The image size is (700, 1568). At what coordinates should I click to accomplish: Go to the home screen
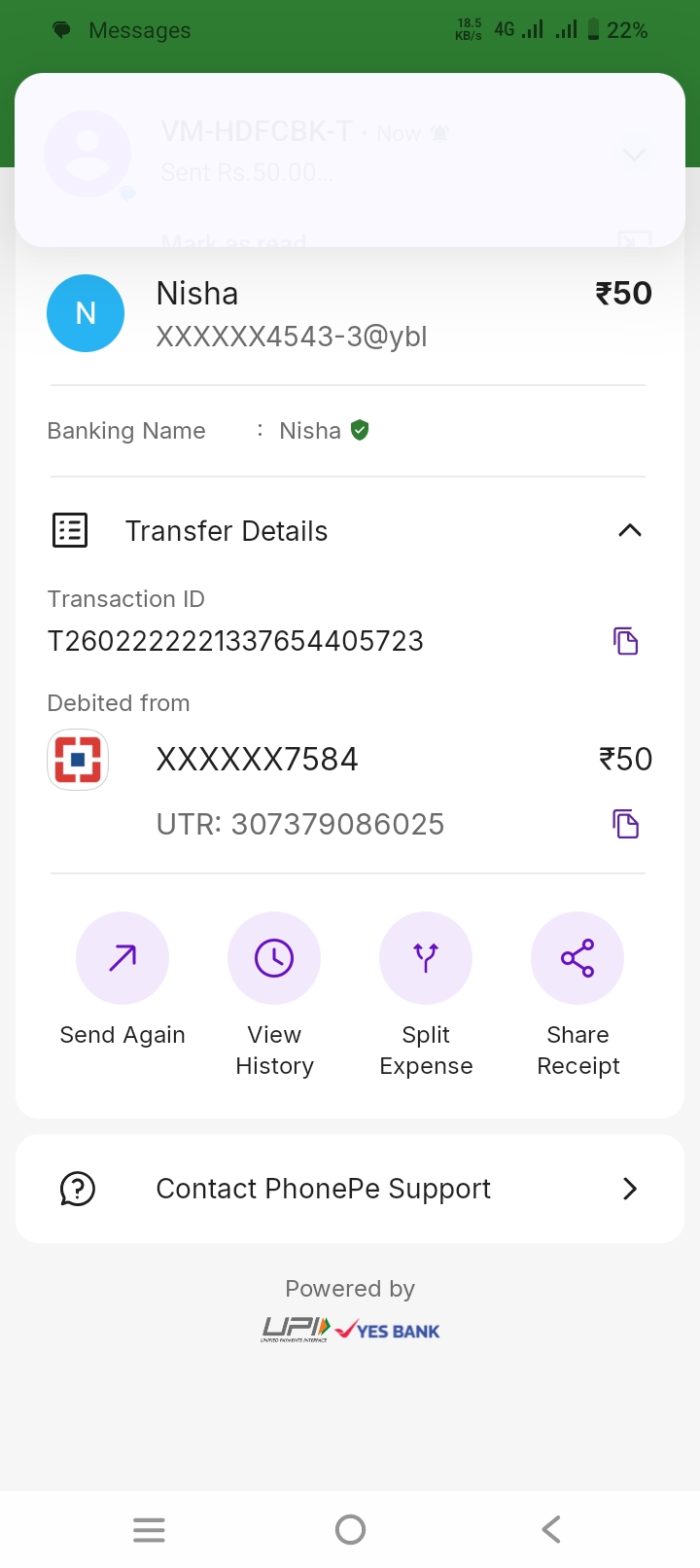pos(350,1529)
